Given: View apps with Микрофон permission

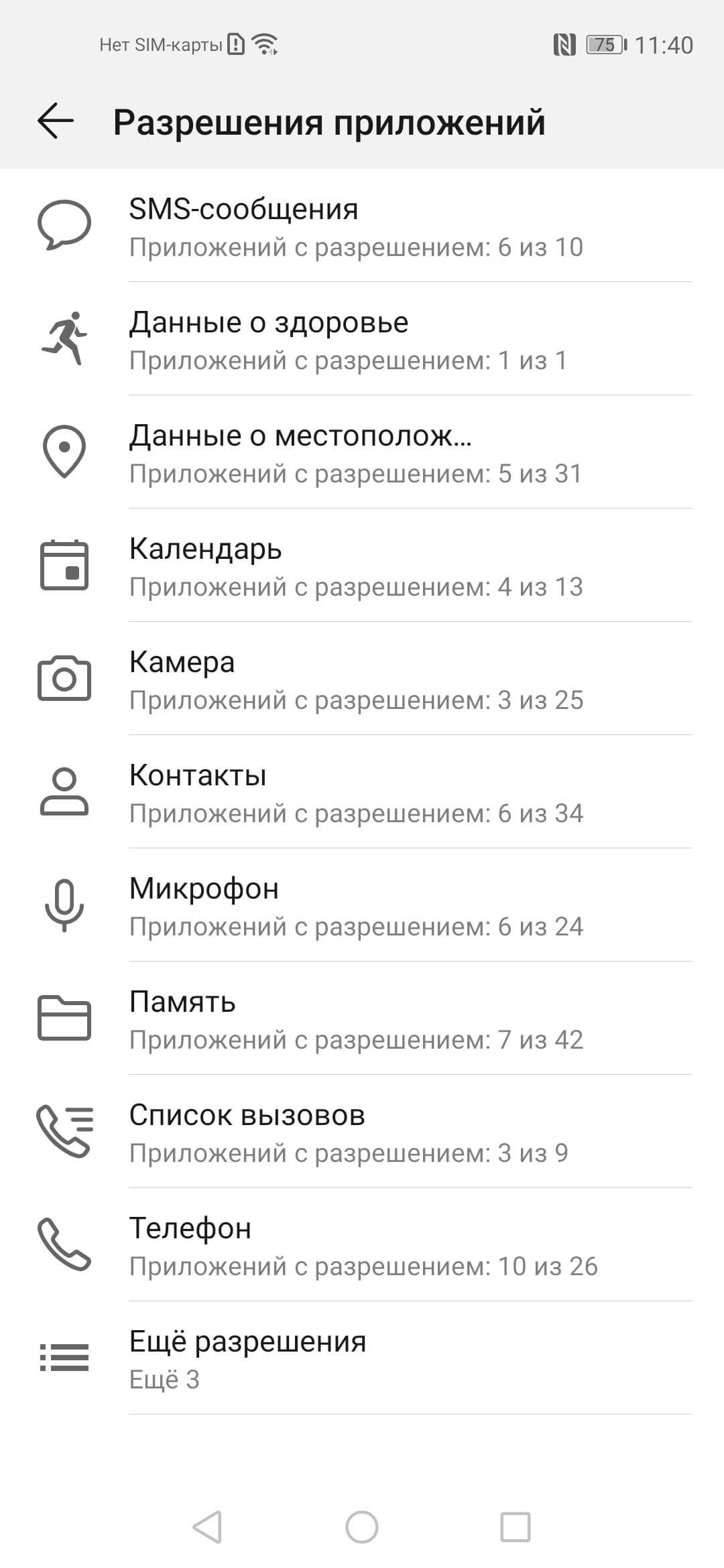Looking at the screenshot, I should pos(362,907).
